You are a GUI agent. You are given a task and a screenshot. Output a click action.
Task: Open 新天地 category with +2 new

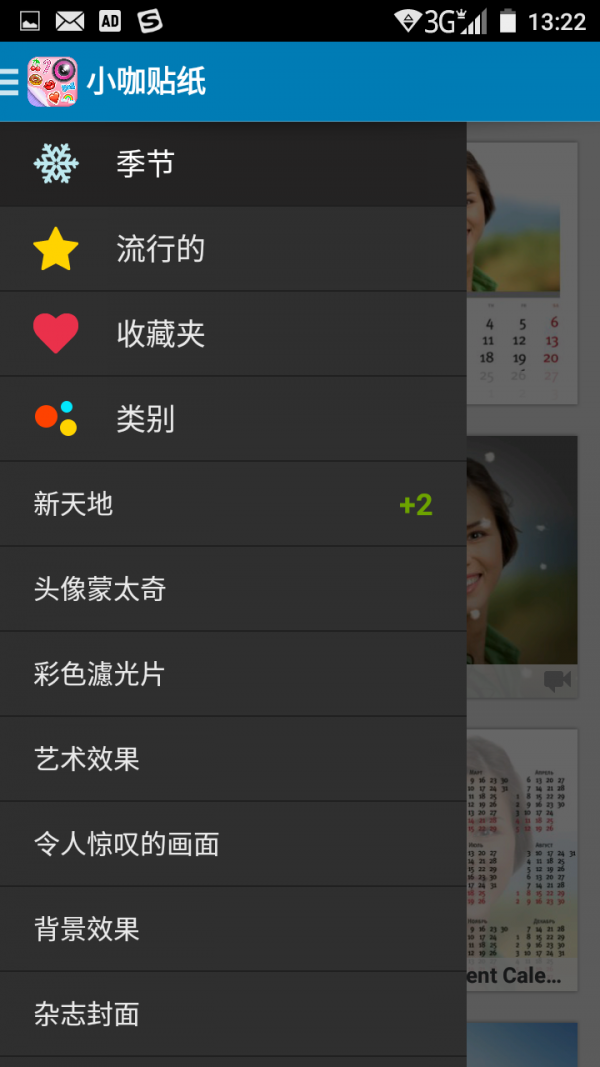[x=232, y=504]
